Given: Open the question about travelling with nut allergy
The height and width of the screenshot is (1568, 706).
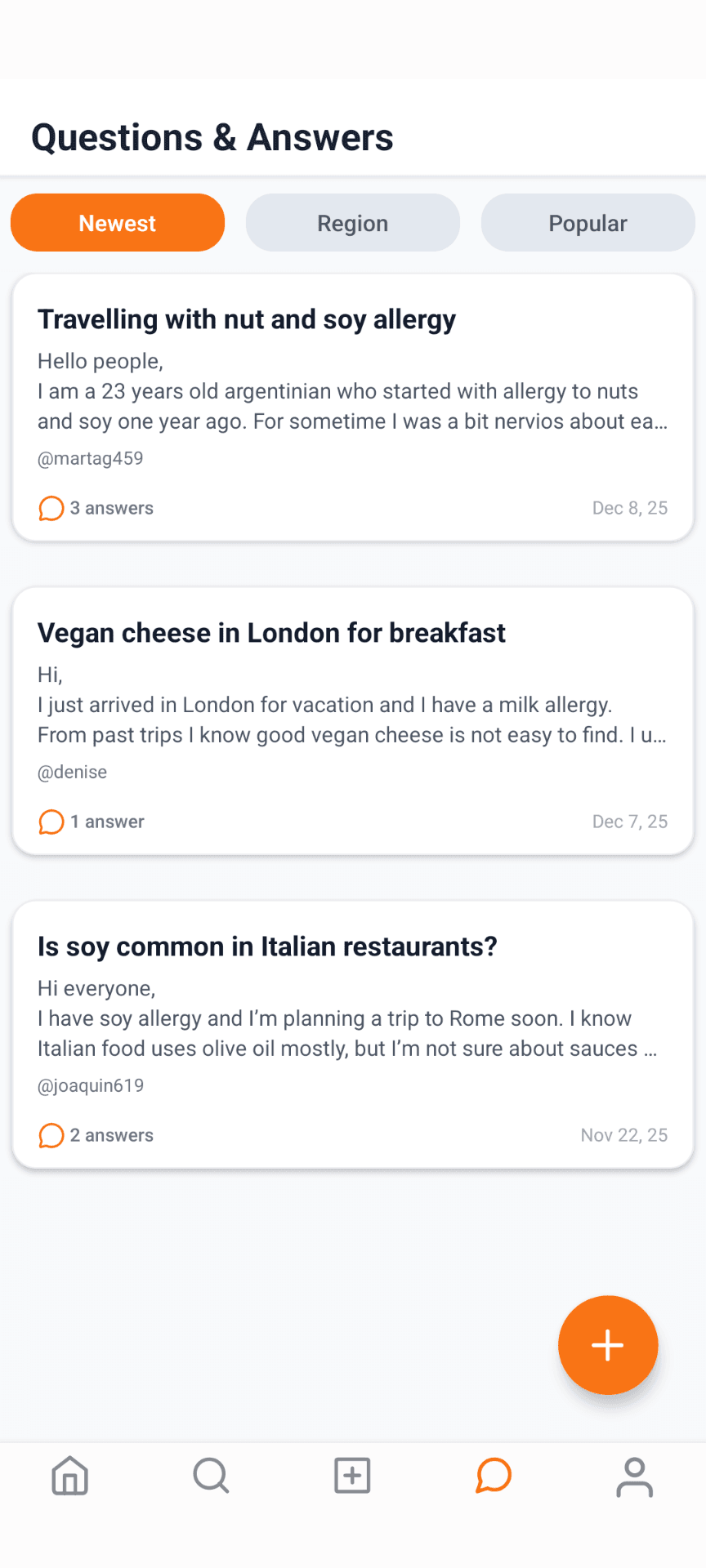Looking at the screenshot, I should (x=247, y=319).
